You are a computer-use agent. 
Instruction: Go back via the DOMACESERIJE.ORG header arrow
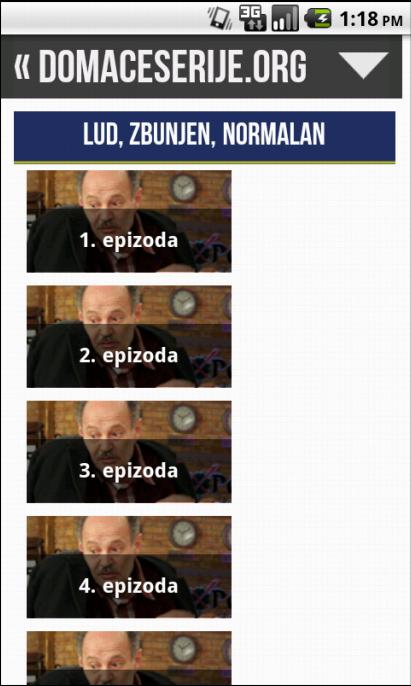coord(22,66)
